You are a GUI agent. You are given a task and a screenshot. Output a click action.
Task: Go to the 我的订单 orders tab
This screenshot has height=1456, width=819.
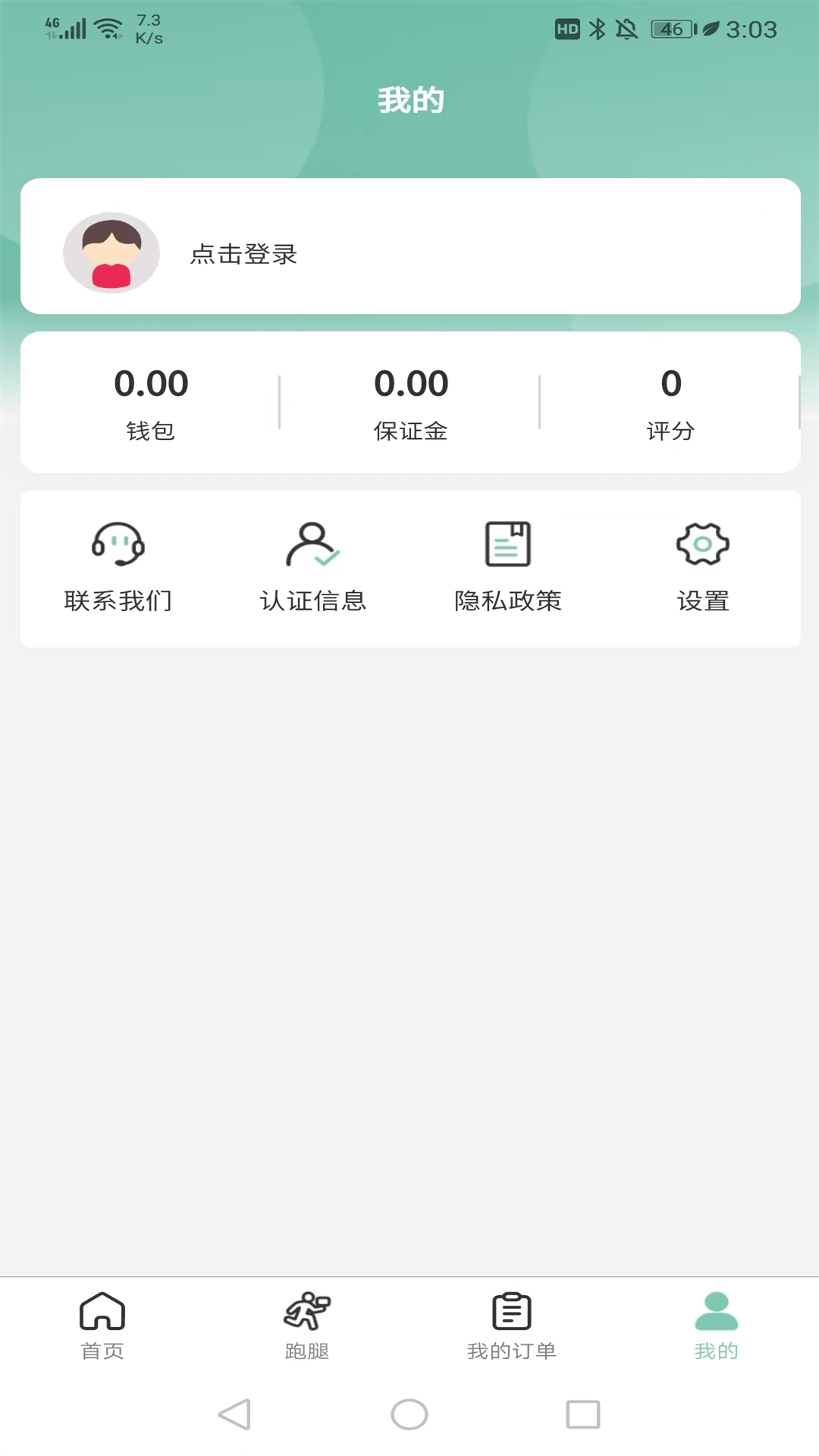[512, 1326]
